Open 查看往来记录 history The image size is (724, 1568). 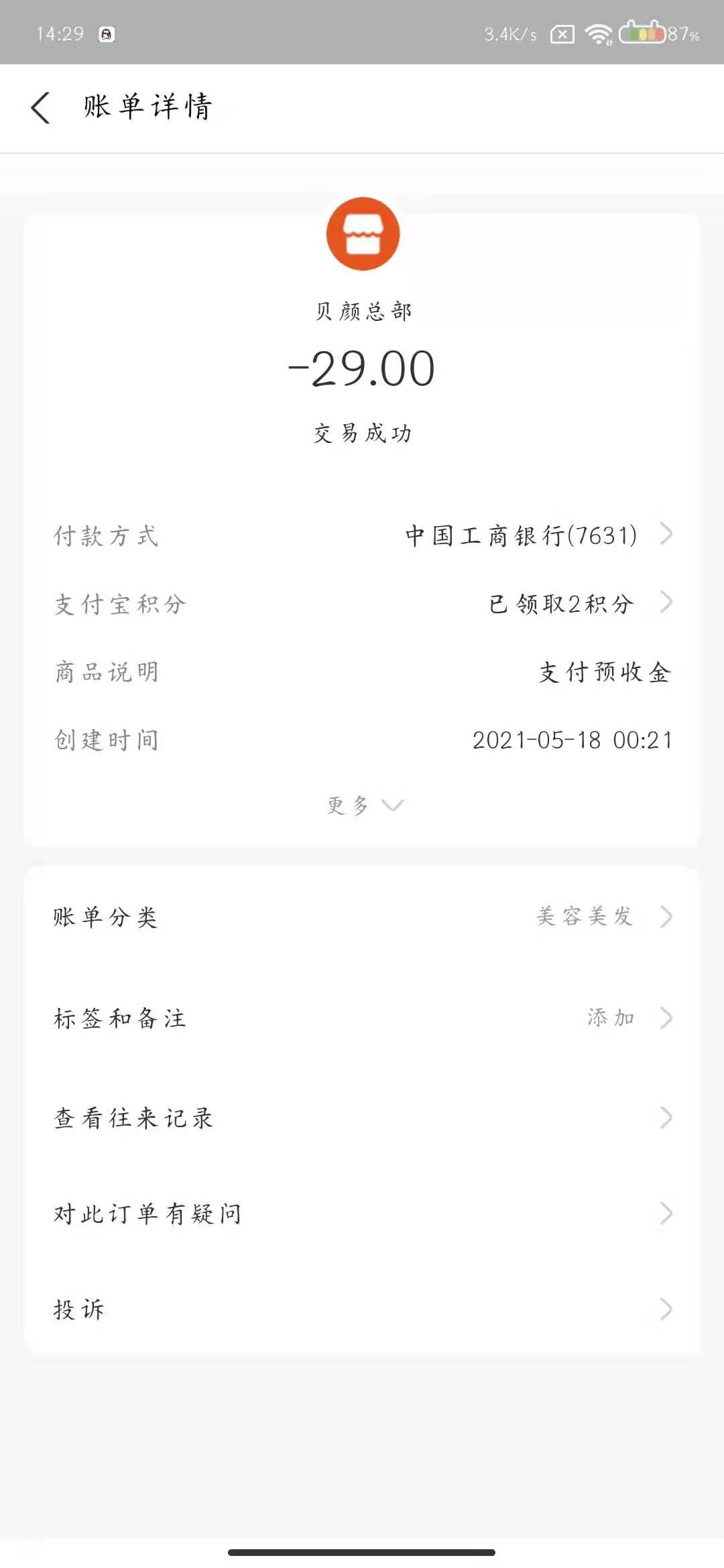coord(362,1118)
